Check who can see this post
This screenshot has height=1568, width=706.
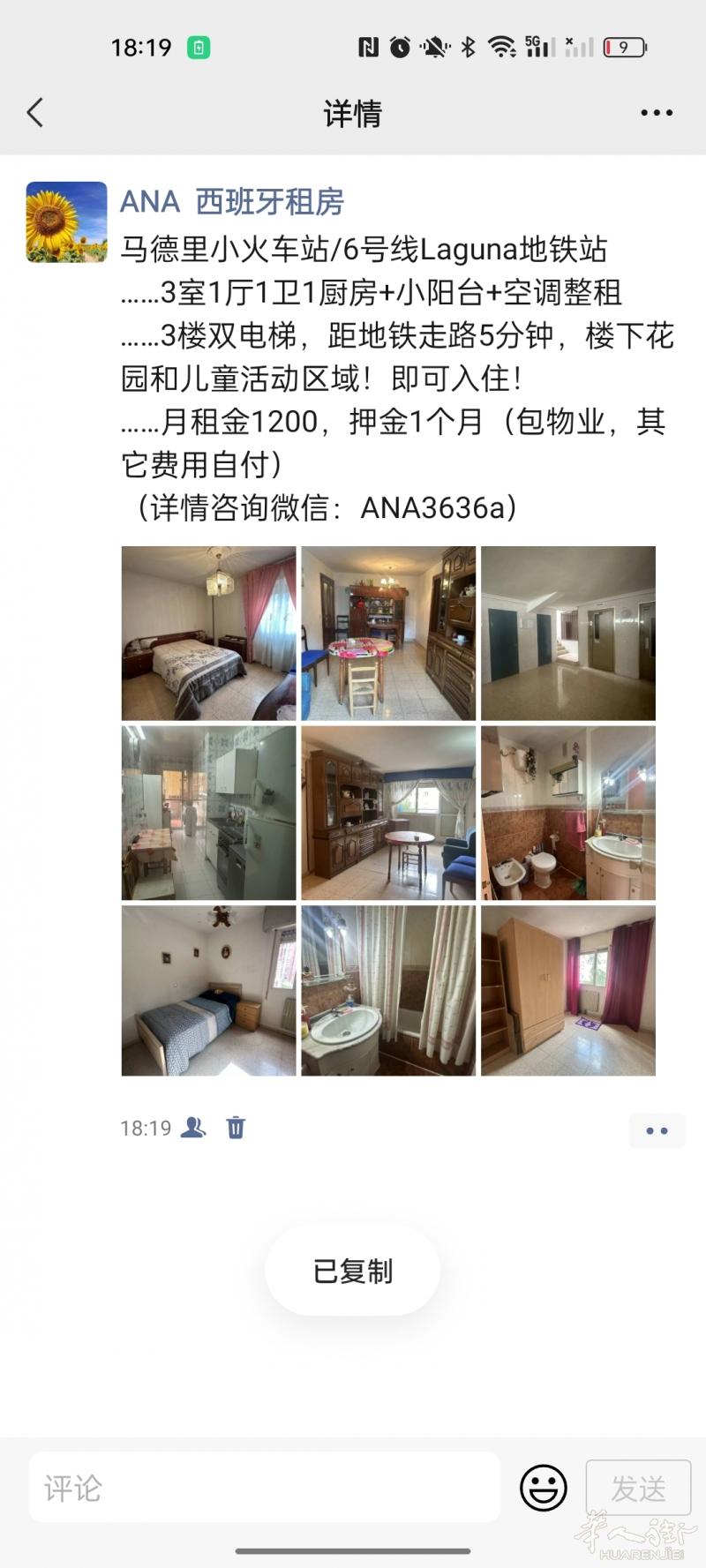click(193, 1128)
